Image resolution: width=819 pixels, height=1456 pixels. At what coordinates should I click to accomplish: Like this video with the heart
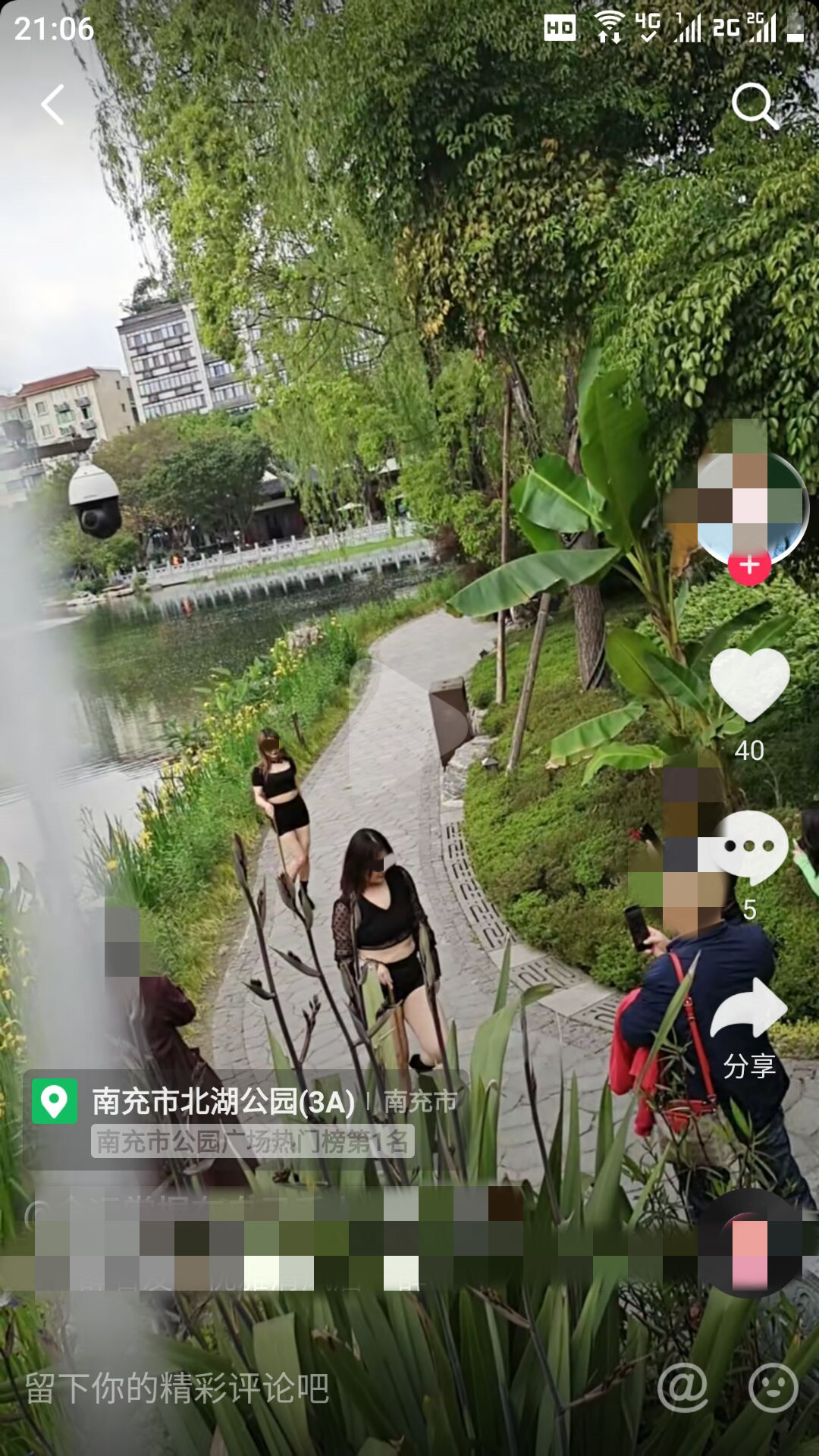click(x=749, y=685)
